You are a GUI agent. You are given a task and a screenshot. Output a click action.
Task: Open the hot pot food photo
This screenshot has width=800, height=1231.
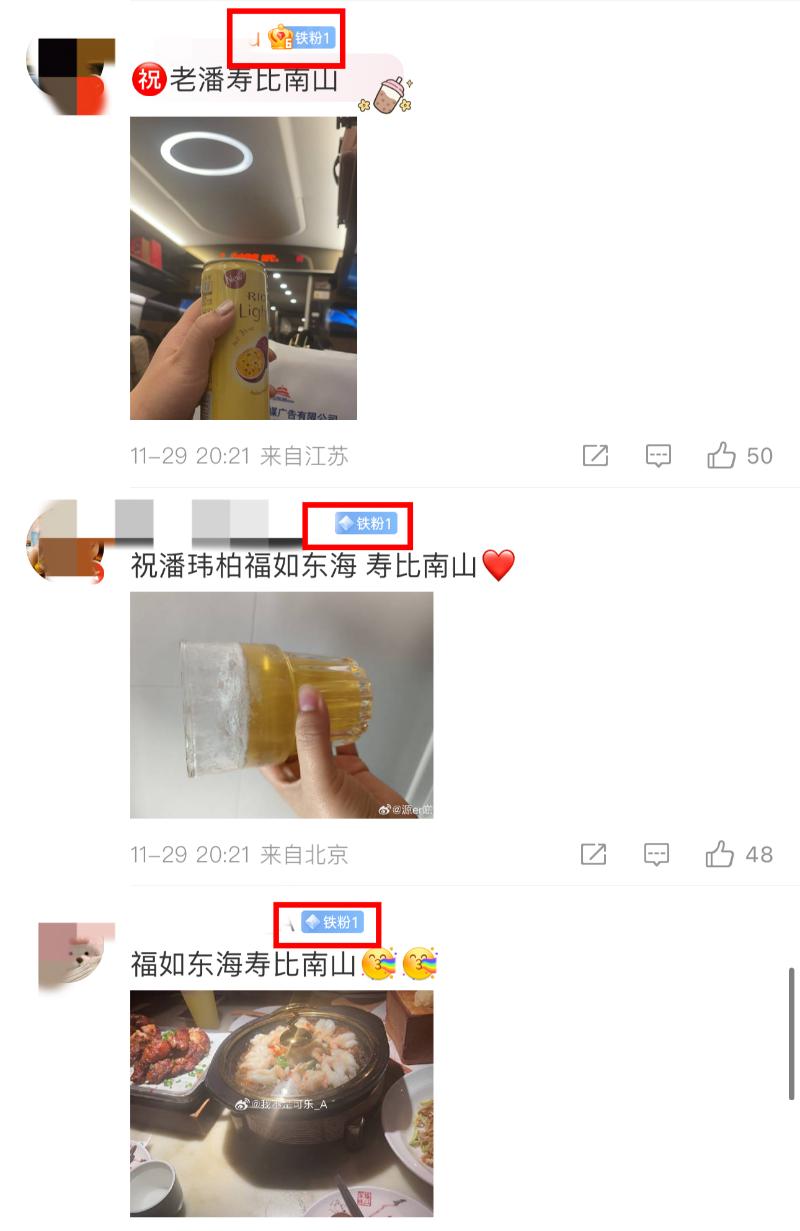coord(281,1102)
